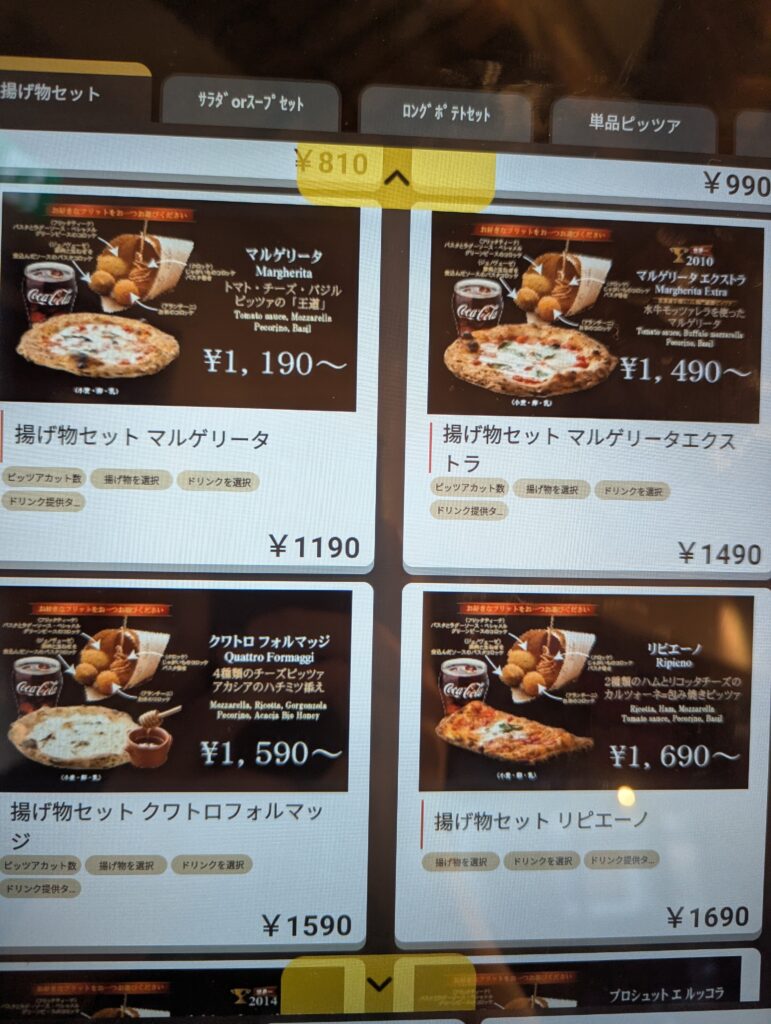Select 揚げ物セット マルゲリータエクストラ card
The image size is (771, 1024).
tap(590, 390)
